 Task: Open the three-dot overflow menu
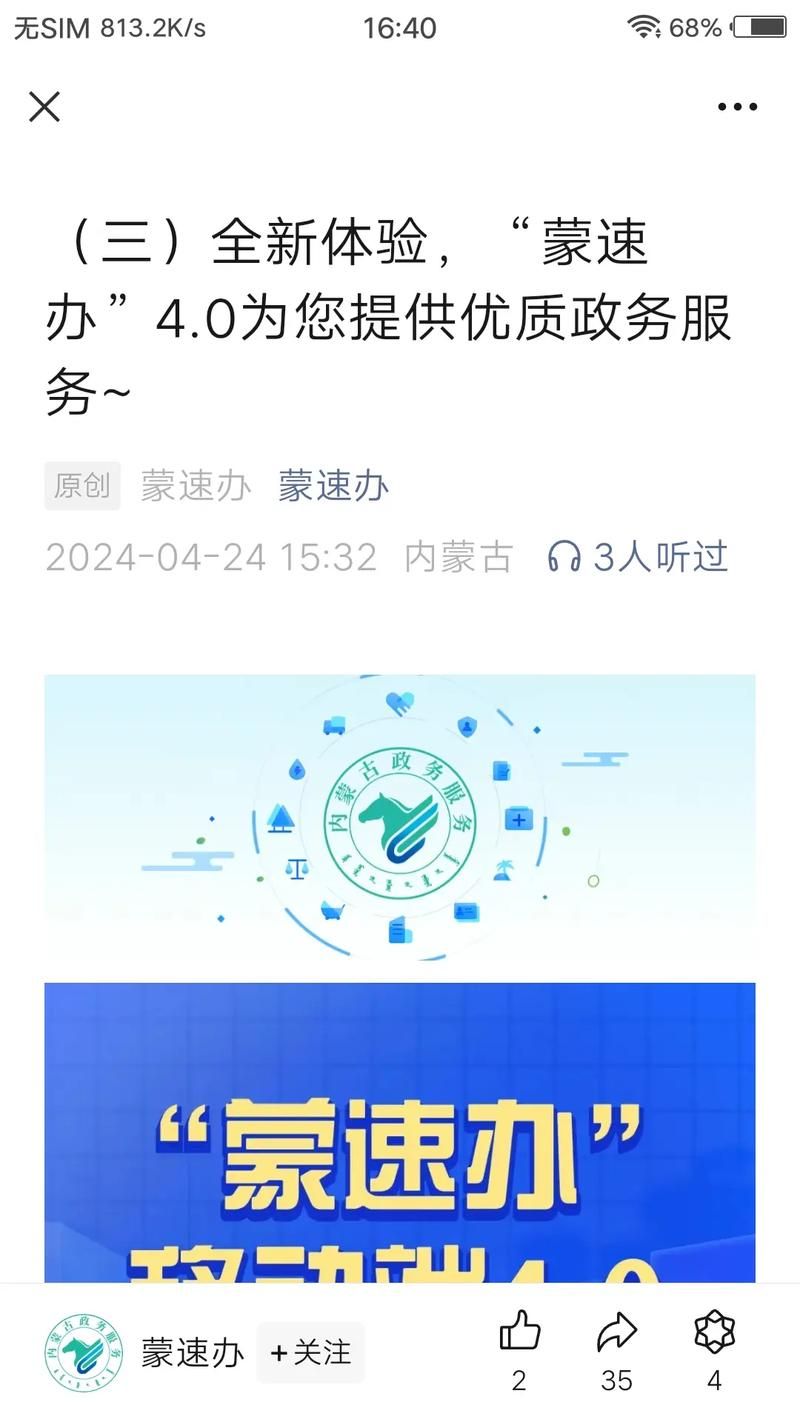(737, 107)
